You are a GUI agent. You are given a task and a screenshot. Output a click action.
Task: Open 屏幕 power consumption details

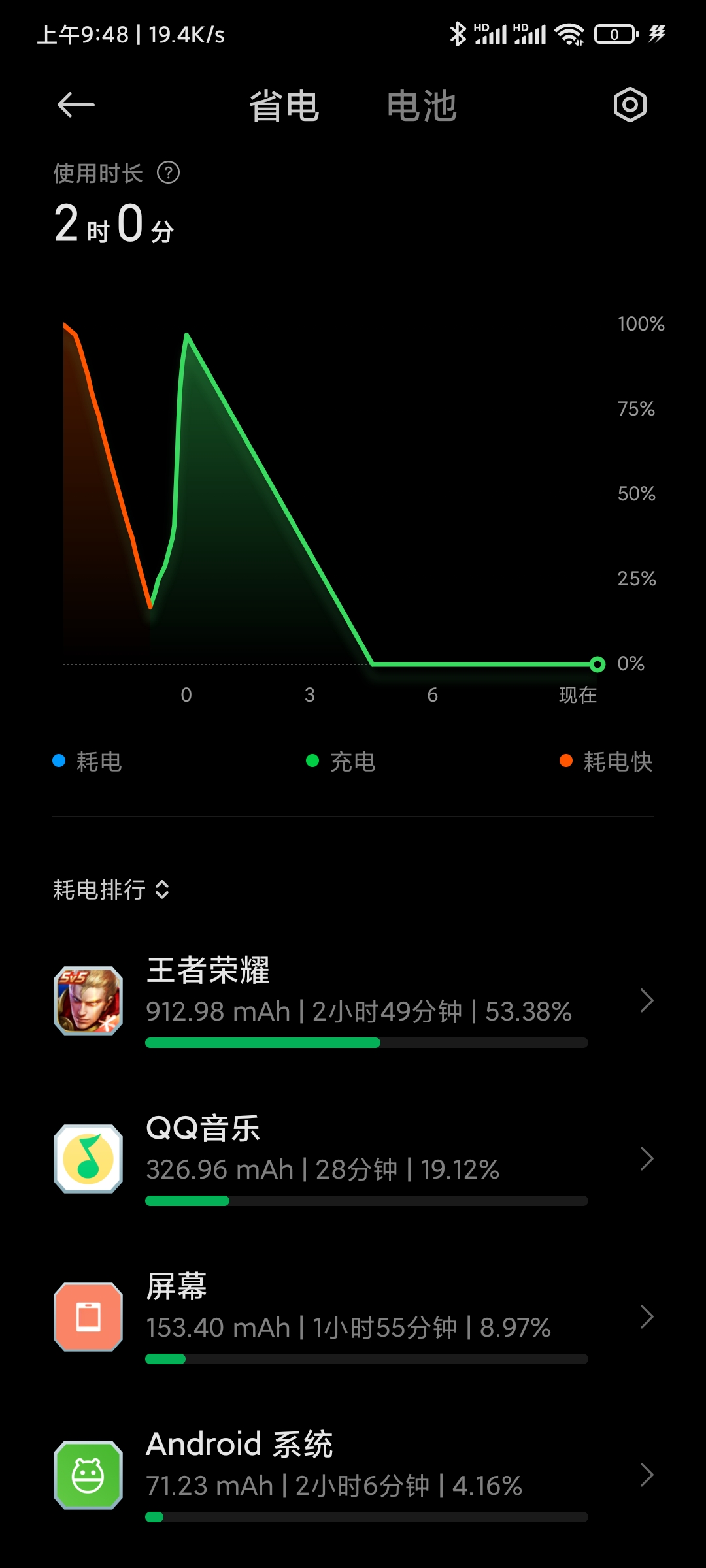coord(353,1317)
